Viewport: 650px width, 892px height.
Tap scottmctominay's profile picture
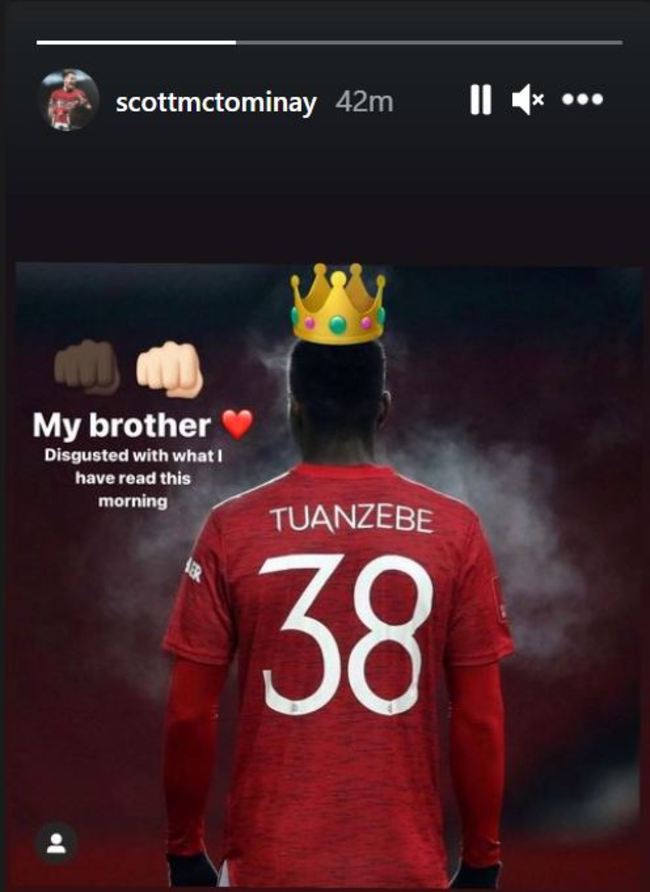[x=68, y=100]
